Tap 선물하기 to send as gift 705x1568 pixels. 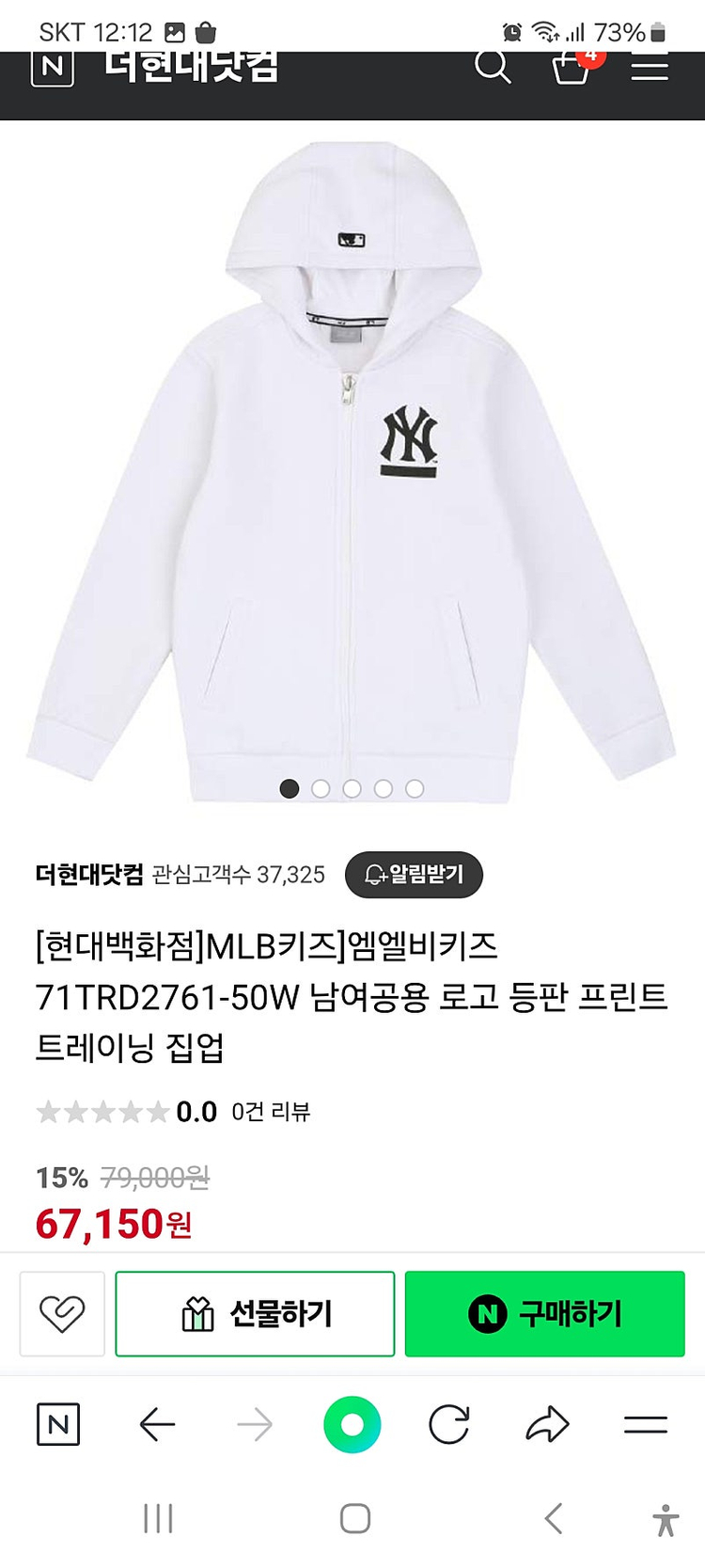click(x=255, y=1313)
